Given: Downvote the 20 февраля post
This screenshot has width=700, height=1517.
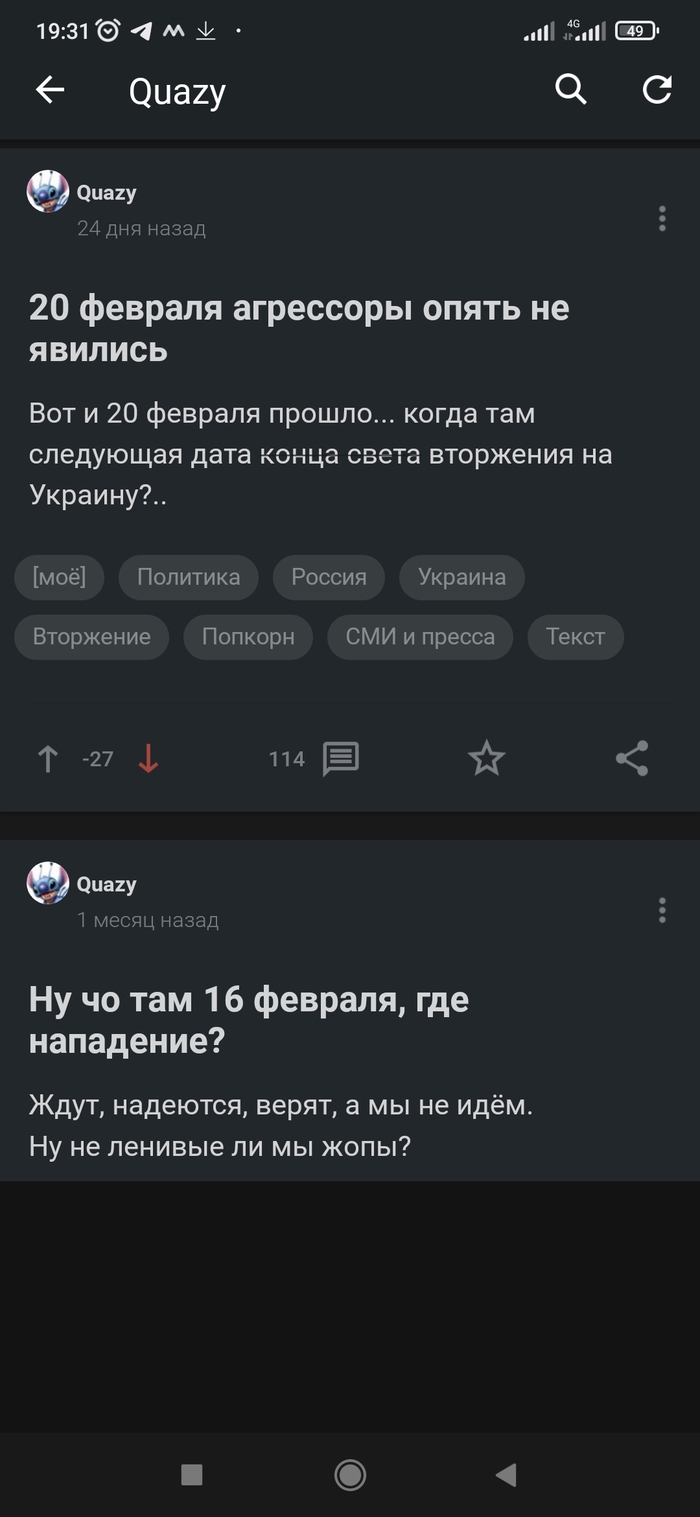Looking at the screenshot, I should pos(148,760).
